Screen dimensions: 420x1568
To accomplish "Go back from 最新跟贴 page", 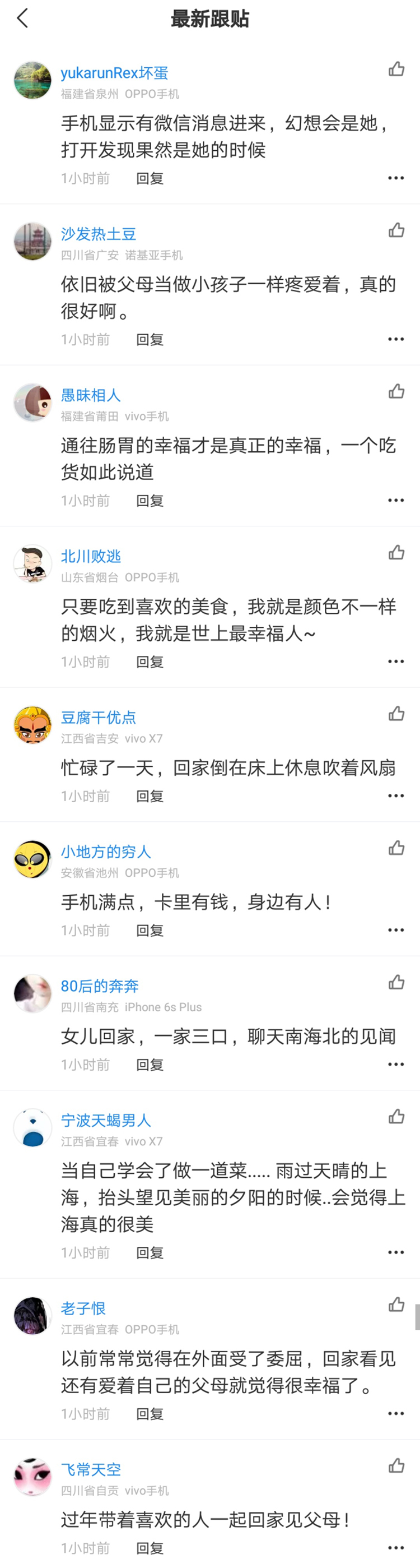I will 22,18.
